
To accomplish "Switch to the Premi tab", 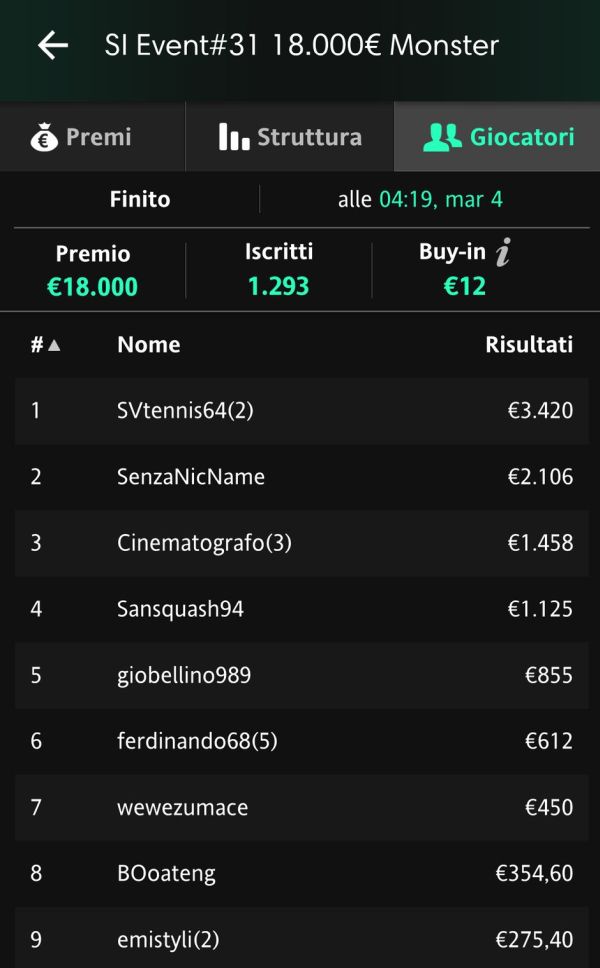I will coord(92,136).
